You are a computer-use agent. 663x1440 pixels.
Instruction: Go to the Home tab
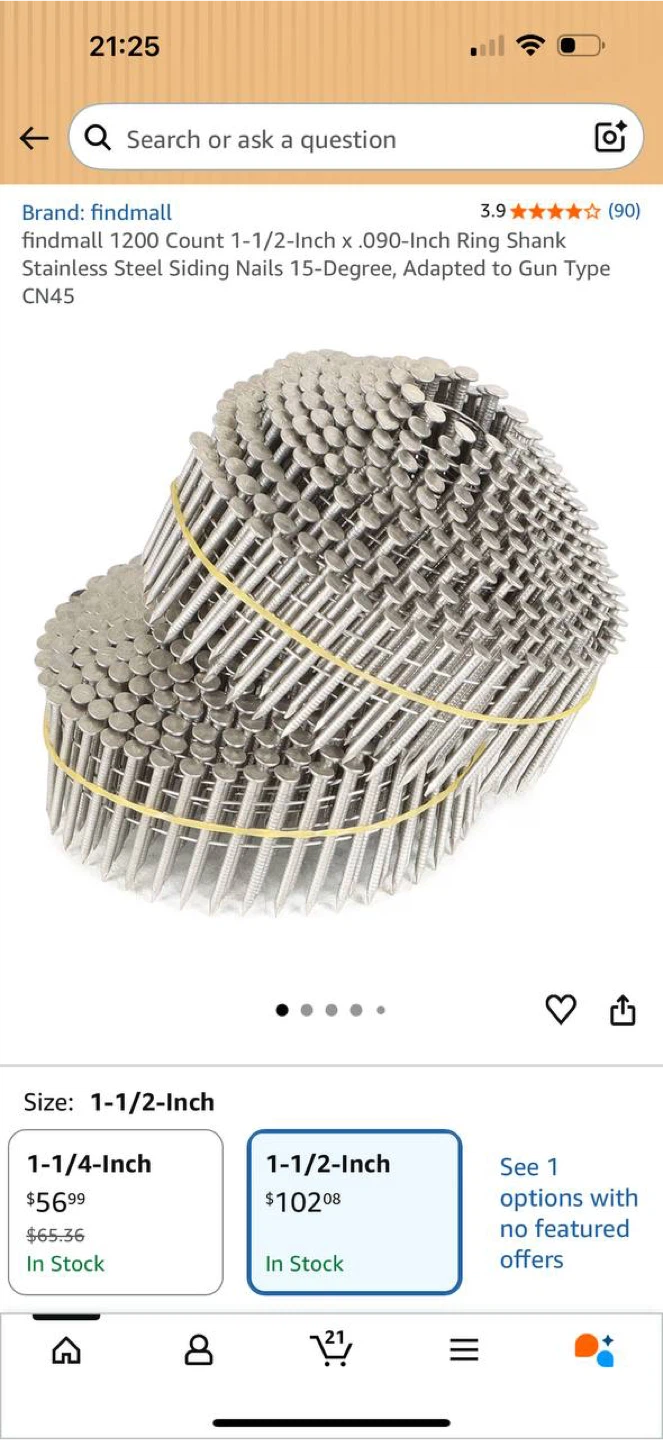pyautogui.click(x=66, y=1351)
